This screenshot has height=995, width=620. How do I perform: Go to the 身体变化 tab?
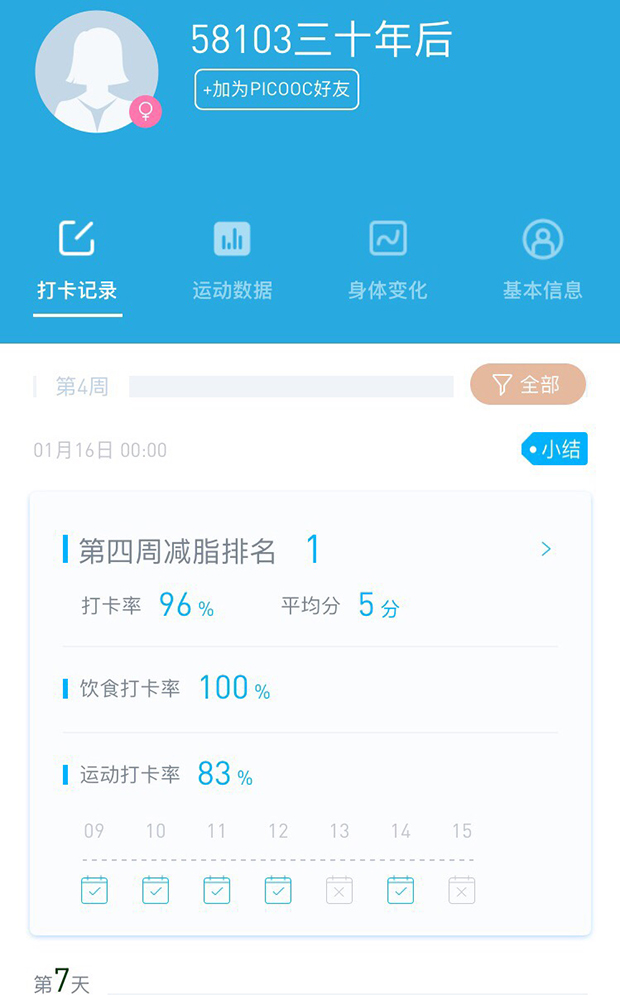pyautogui.click(x=388, y=261)
